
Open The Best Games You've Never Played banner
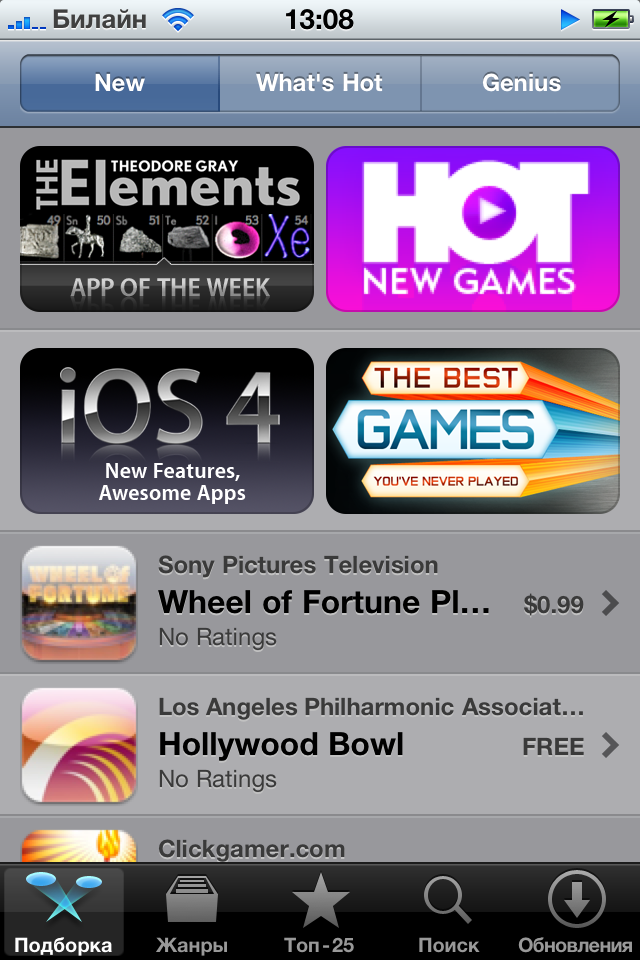(473, 430)
